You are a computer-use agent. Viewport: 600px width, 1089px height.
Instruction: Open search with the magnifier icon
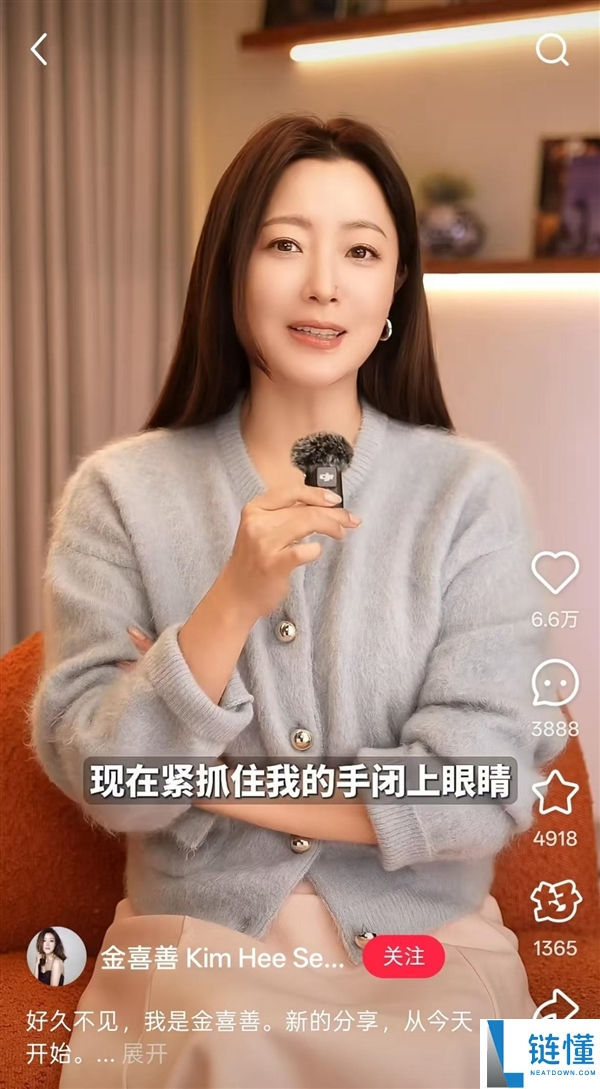click(x=552, y=49)
